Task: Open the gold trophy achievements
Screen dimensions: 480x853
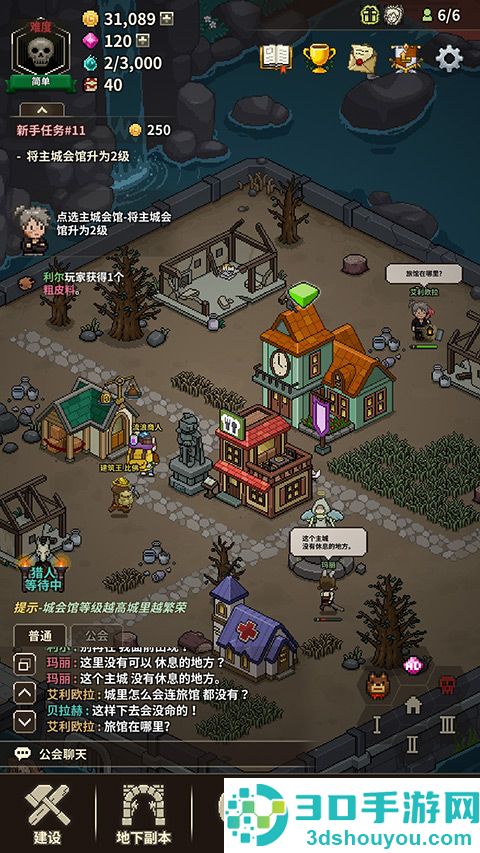Action: pos(319,58)
